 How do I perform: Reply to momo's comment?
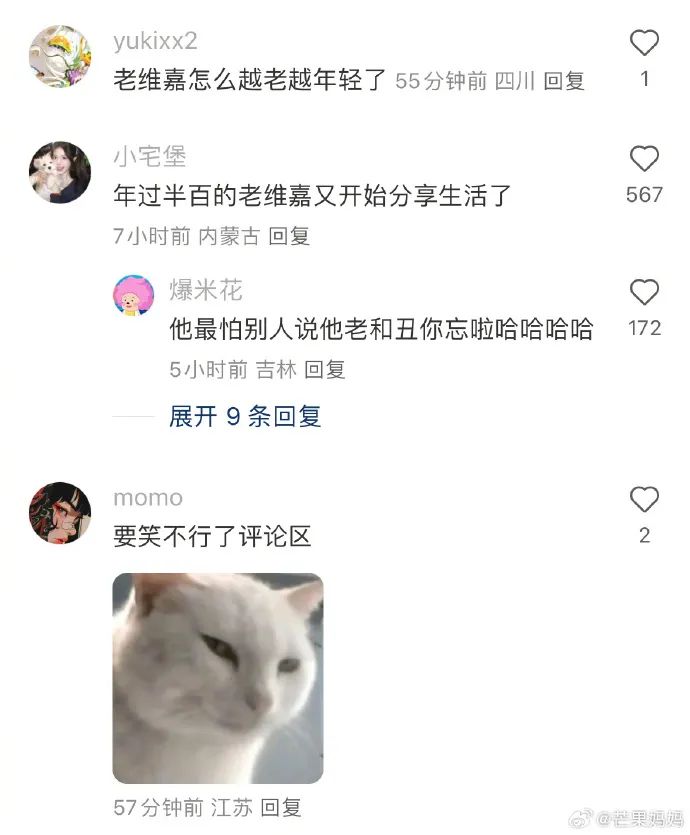pos(281,807)
